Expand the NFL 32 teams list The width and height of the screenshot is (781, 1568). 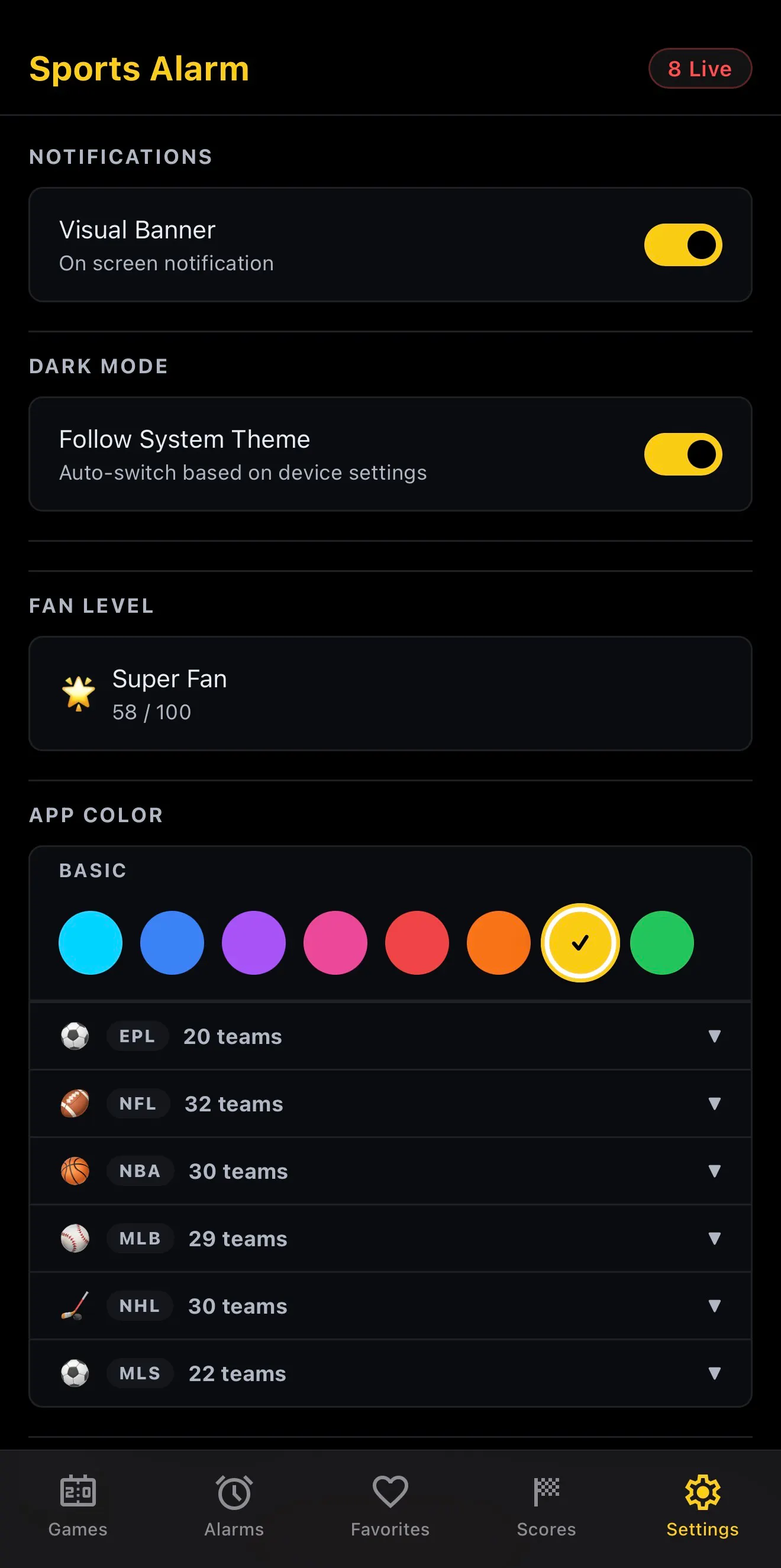point(390,1104)
